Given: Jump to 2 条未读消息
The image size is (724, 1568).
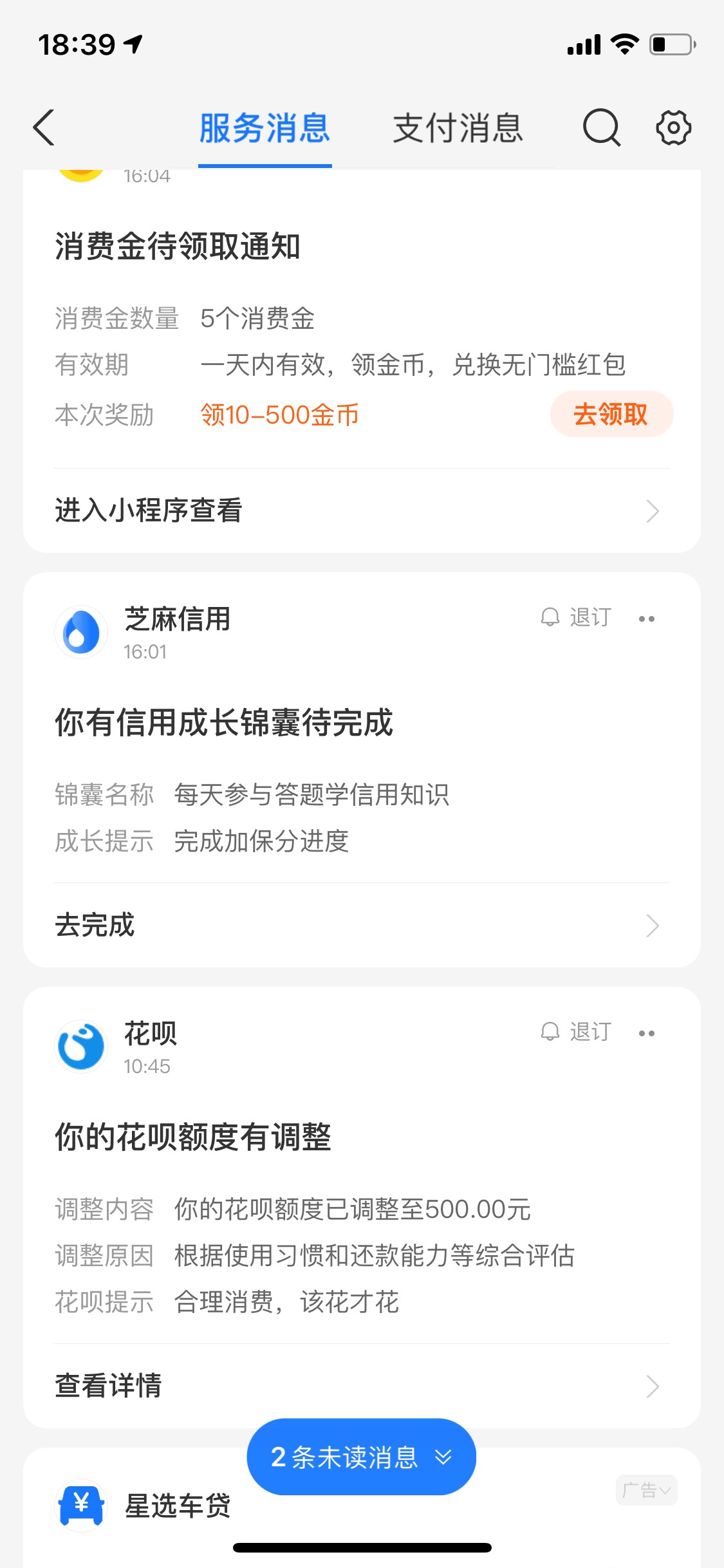Looking at the screenshot, I should click(x=361, y=1457).
